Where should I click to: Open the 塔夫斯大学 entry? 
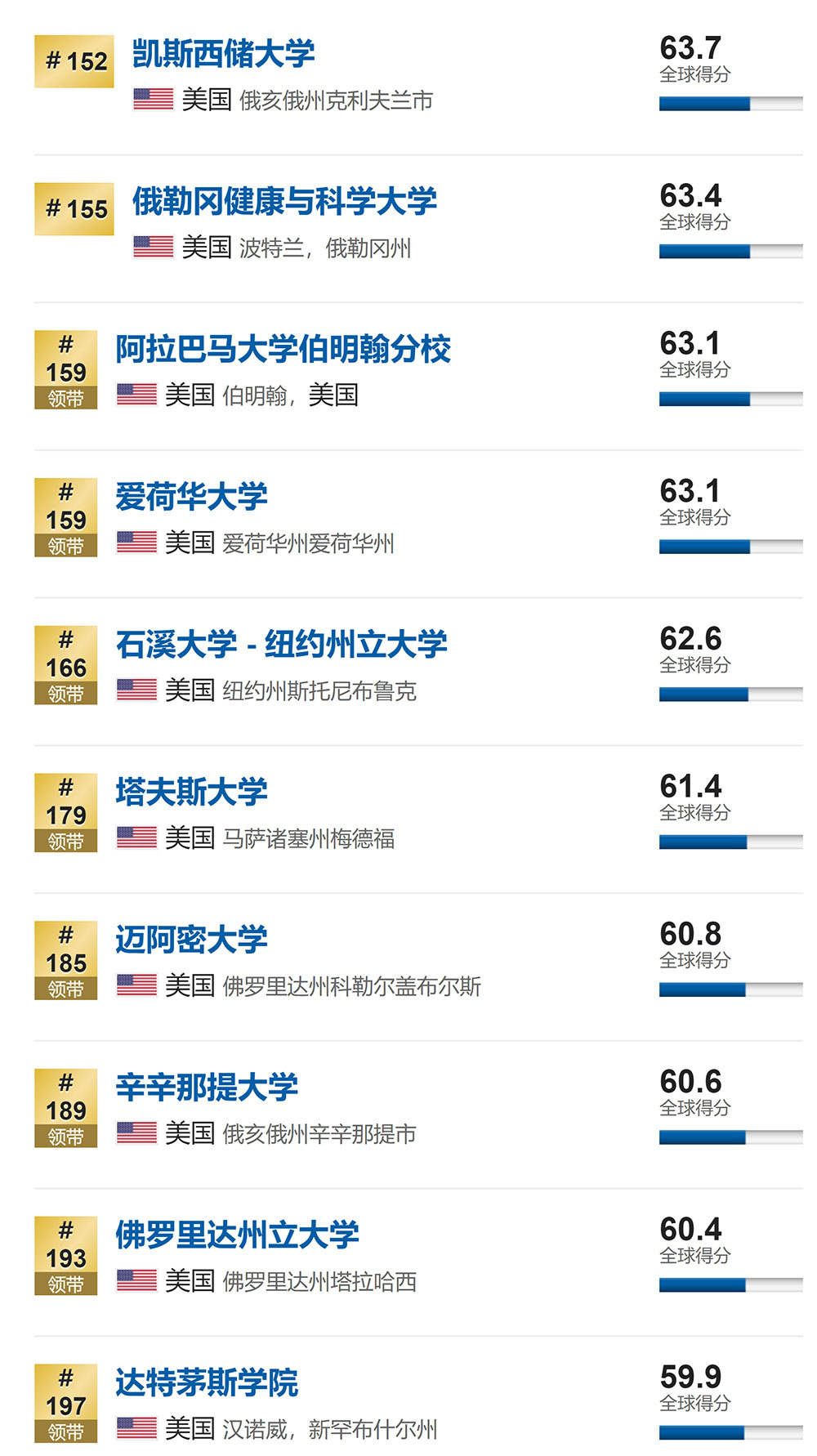[191, 793]
